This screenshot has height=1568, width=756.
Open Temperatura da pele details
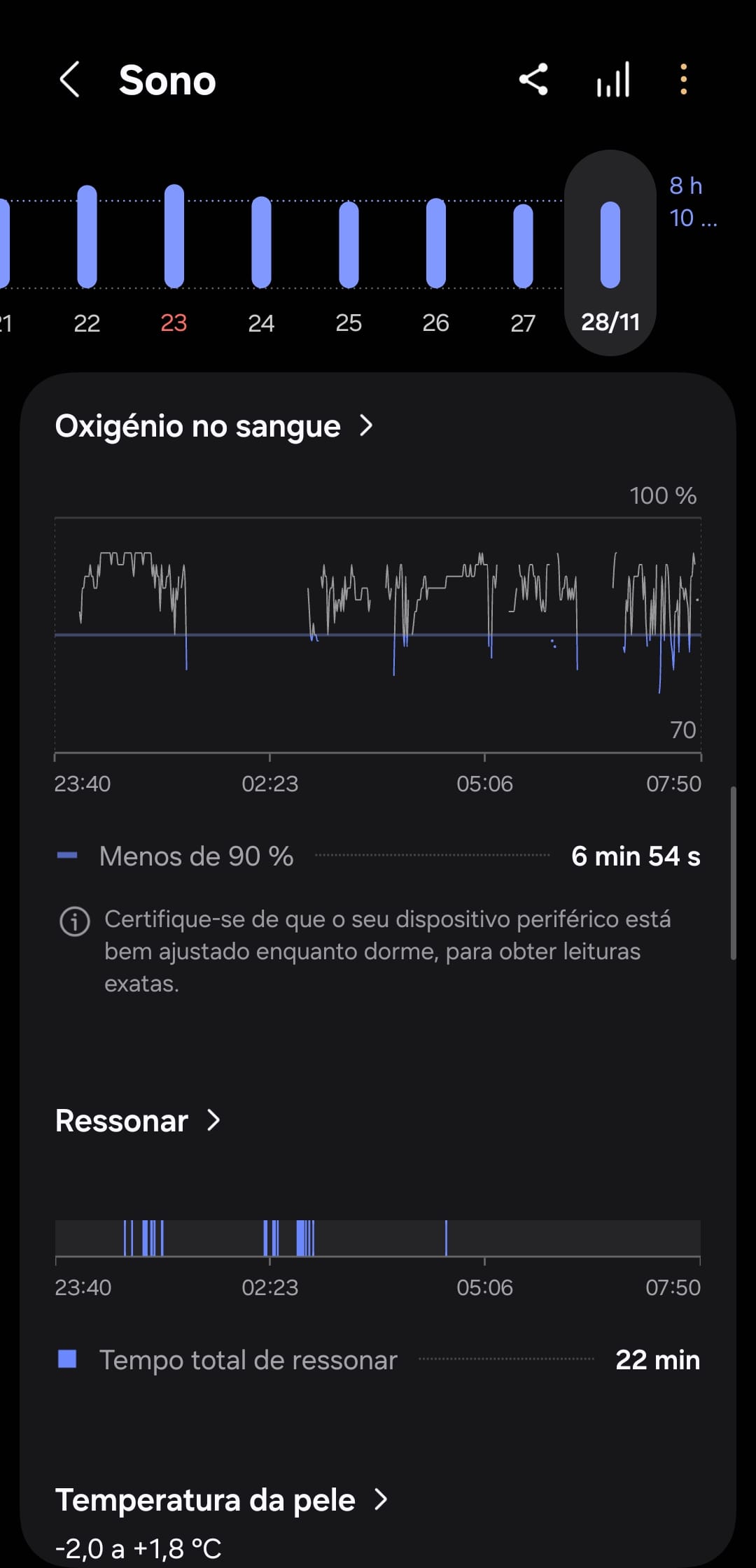click(x=220, y=1500)
